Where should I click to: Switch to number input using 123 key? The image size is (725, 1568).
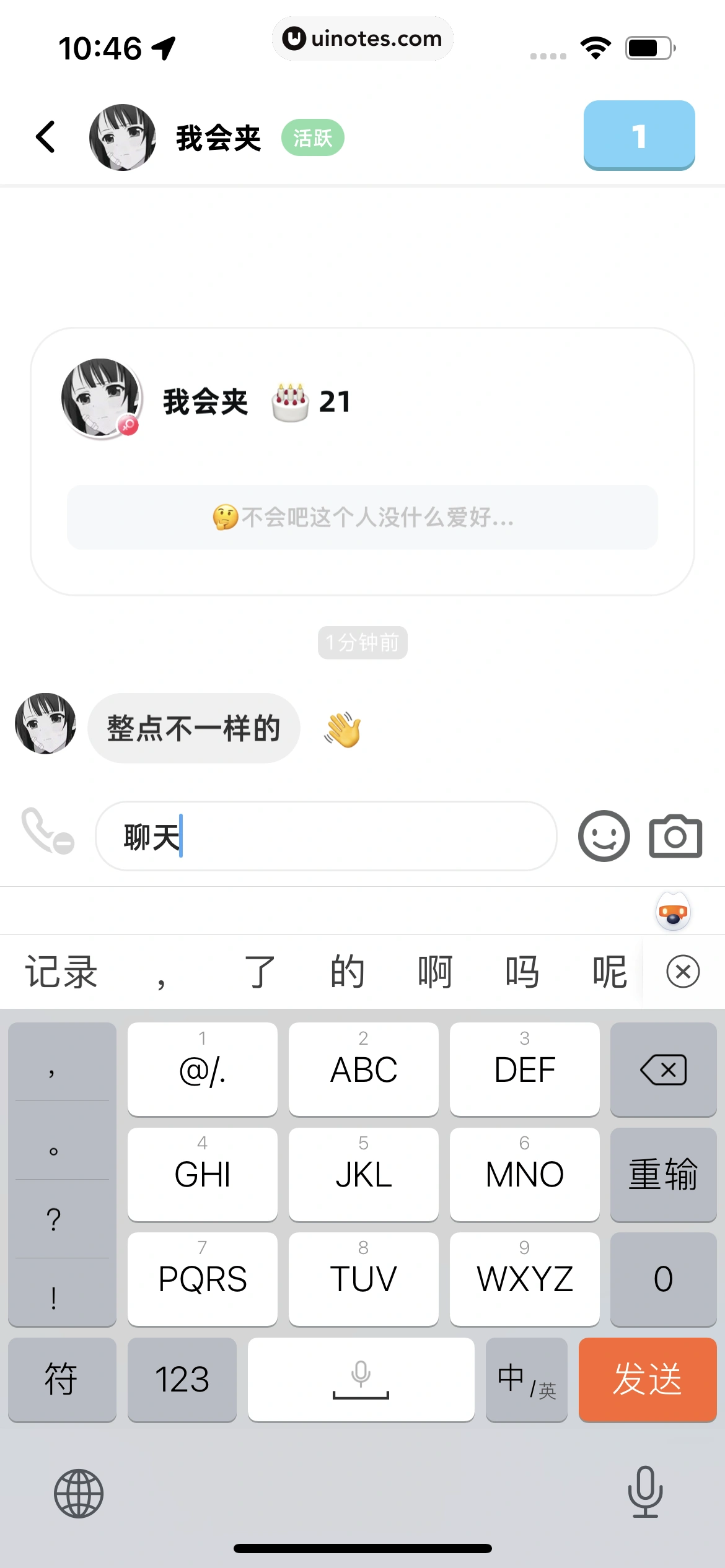tap(182, 1380)
